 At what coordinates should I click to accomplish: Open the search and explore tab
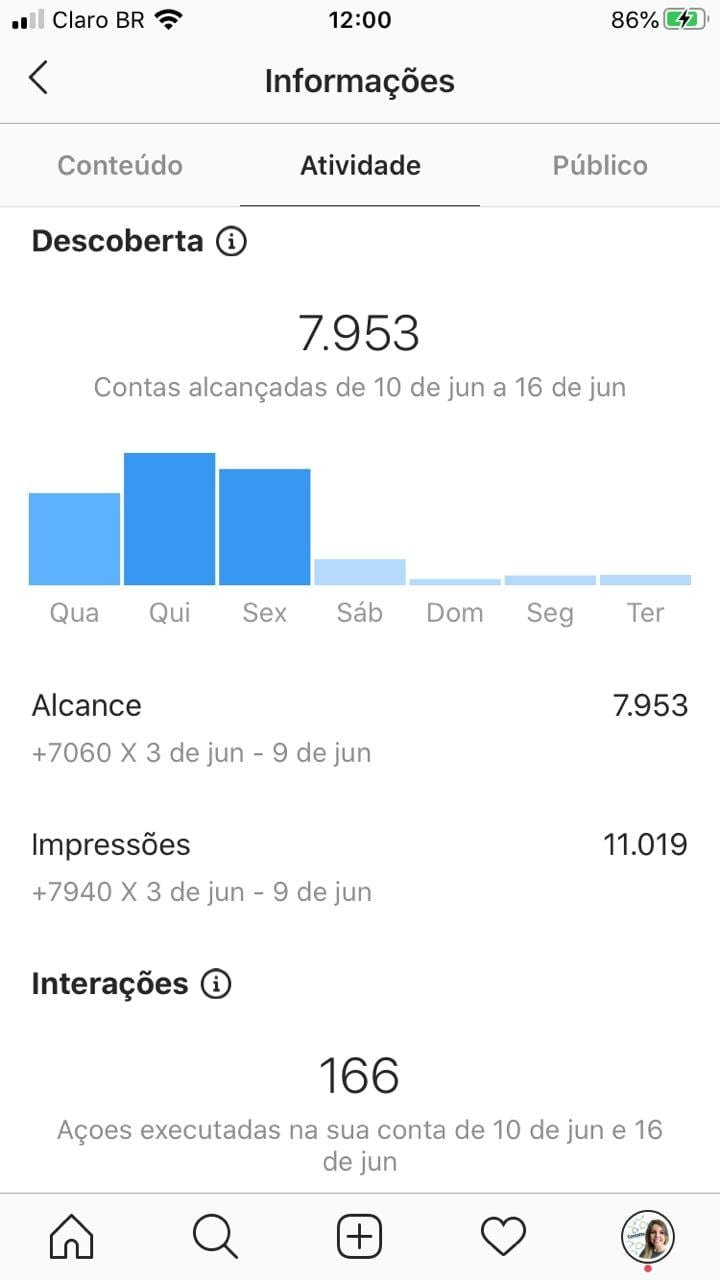216,1238
